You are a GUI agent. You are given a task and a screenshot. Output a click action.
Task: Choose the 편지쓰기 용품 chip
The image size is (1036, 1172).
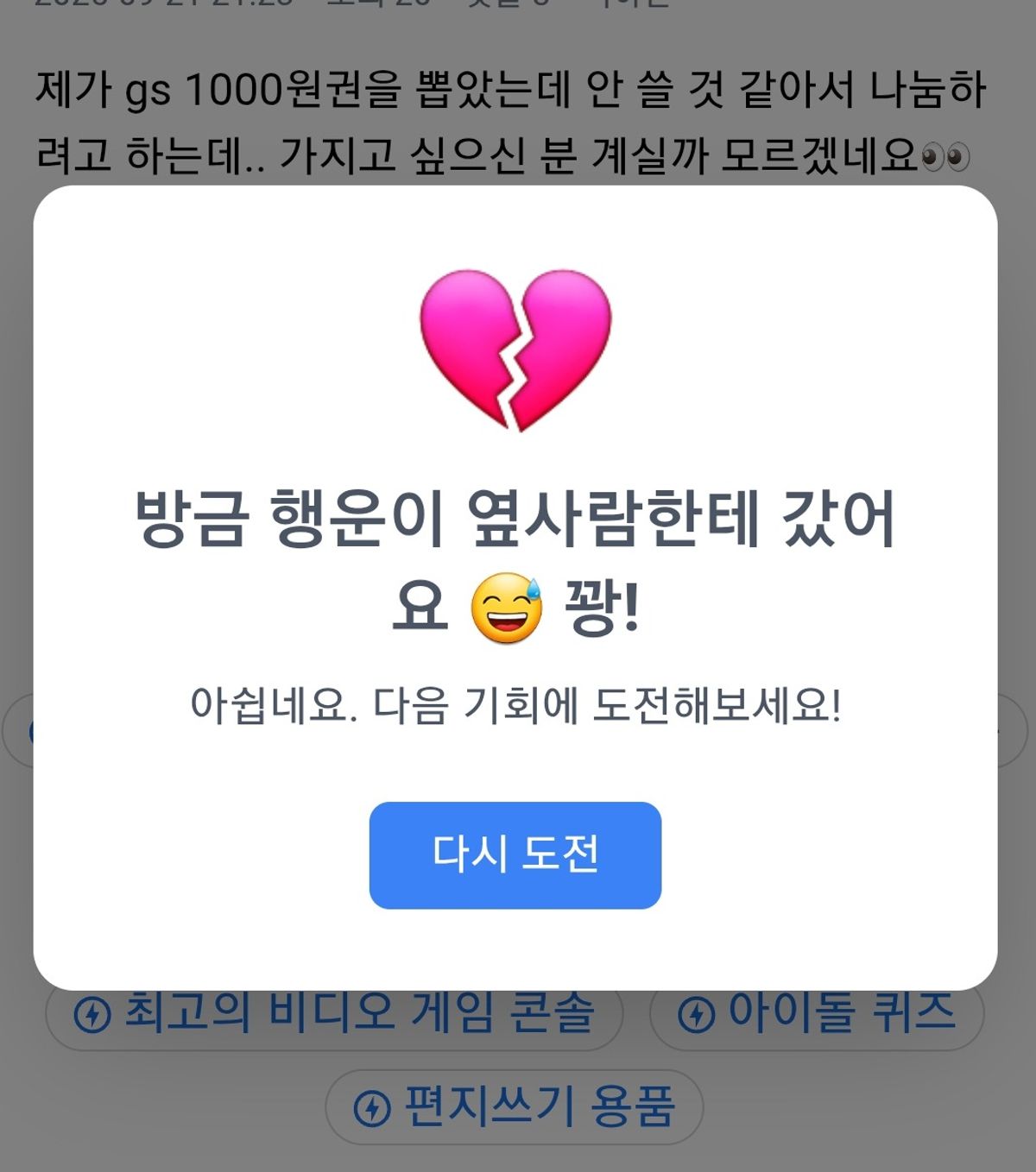515,1107
